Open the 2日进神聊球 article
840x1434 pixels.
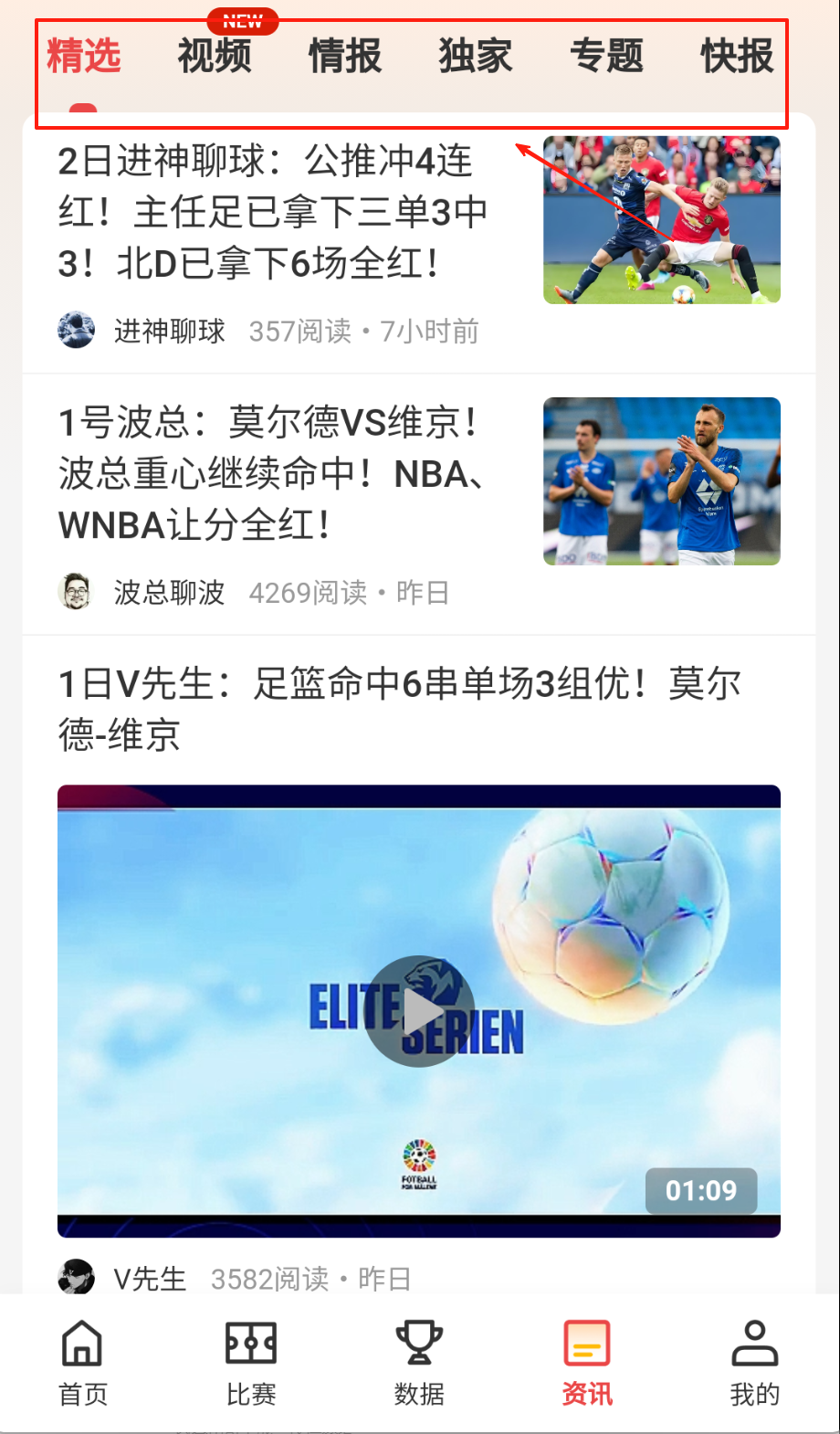point(274,212)
